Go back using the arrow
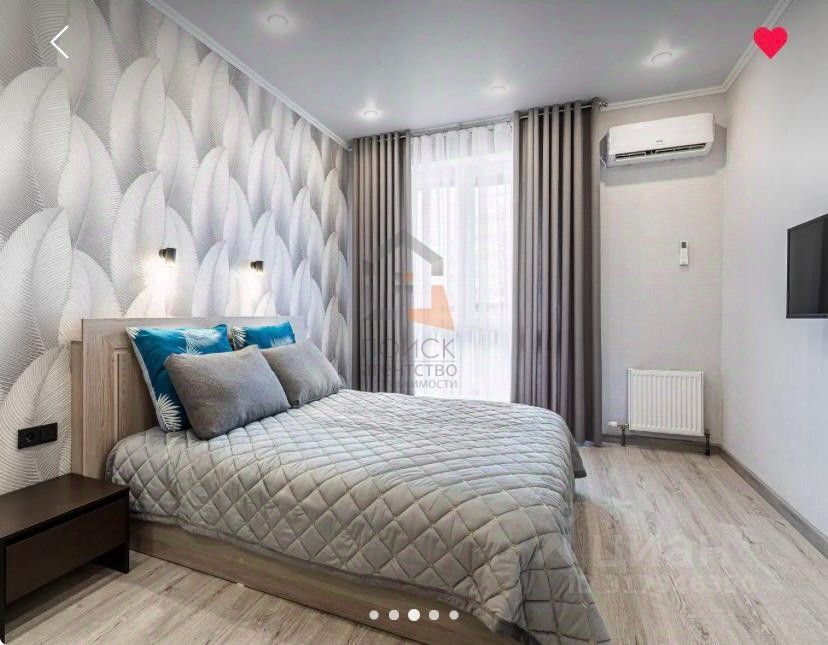The image size is (828, 645). point(60,42)
